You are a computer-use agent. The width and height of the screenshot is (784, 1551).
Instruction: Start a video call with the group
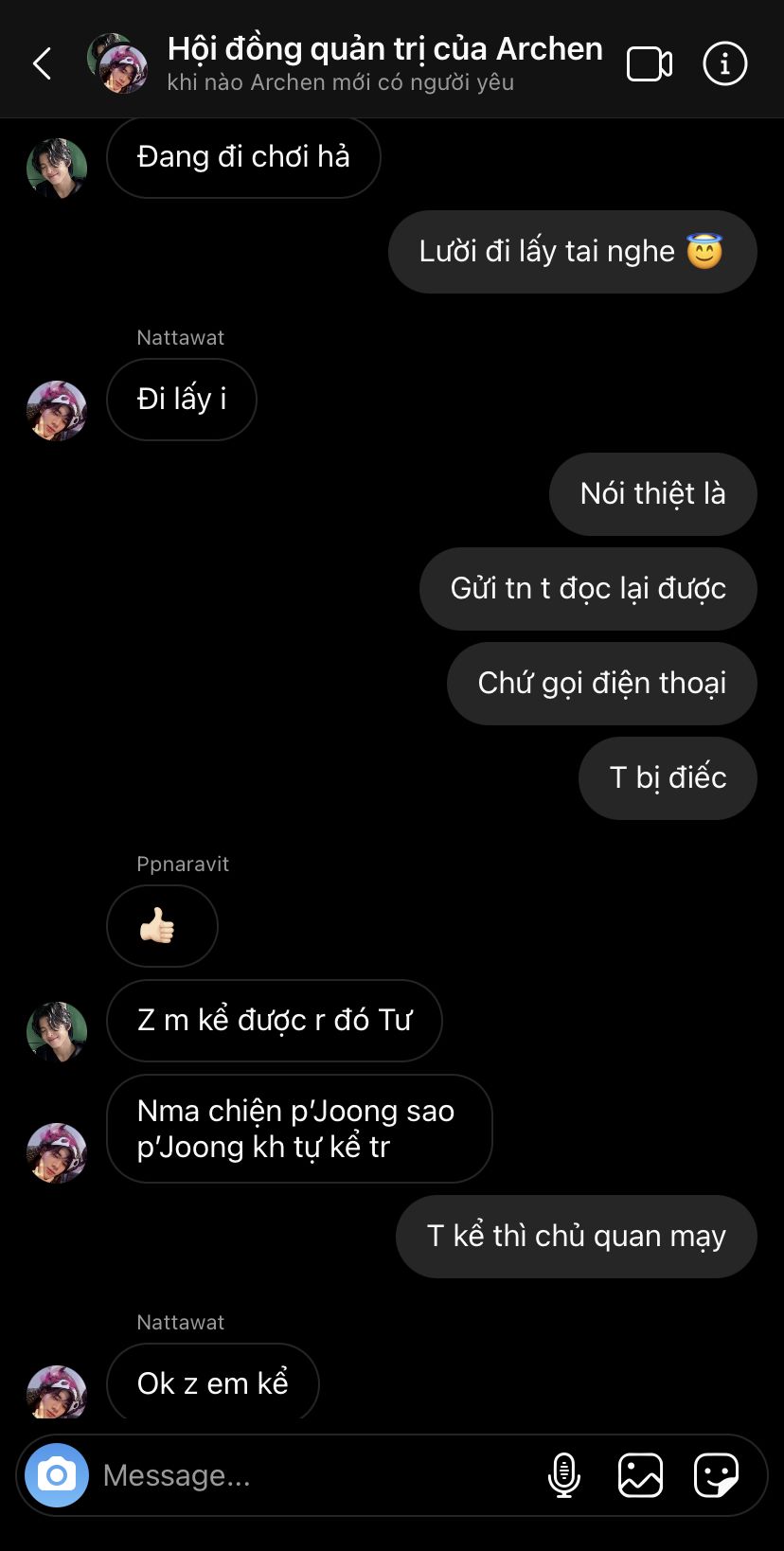pos(650,64)
